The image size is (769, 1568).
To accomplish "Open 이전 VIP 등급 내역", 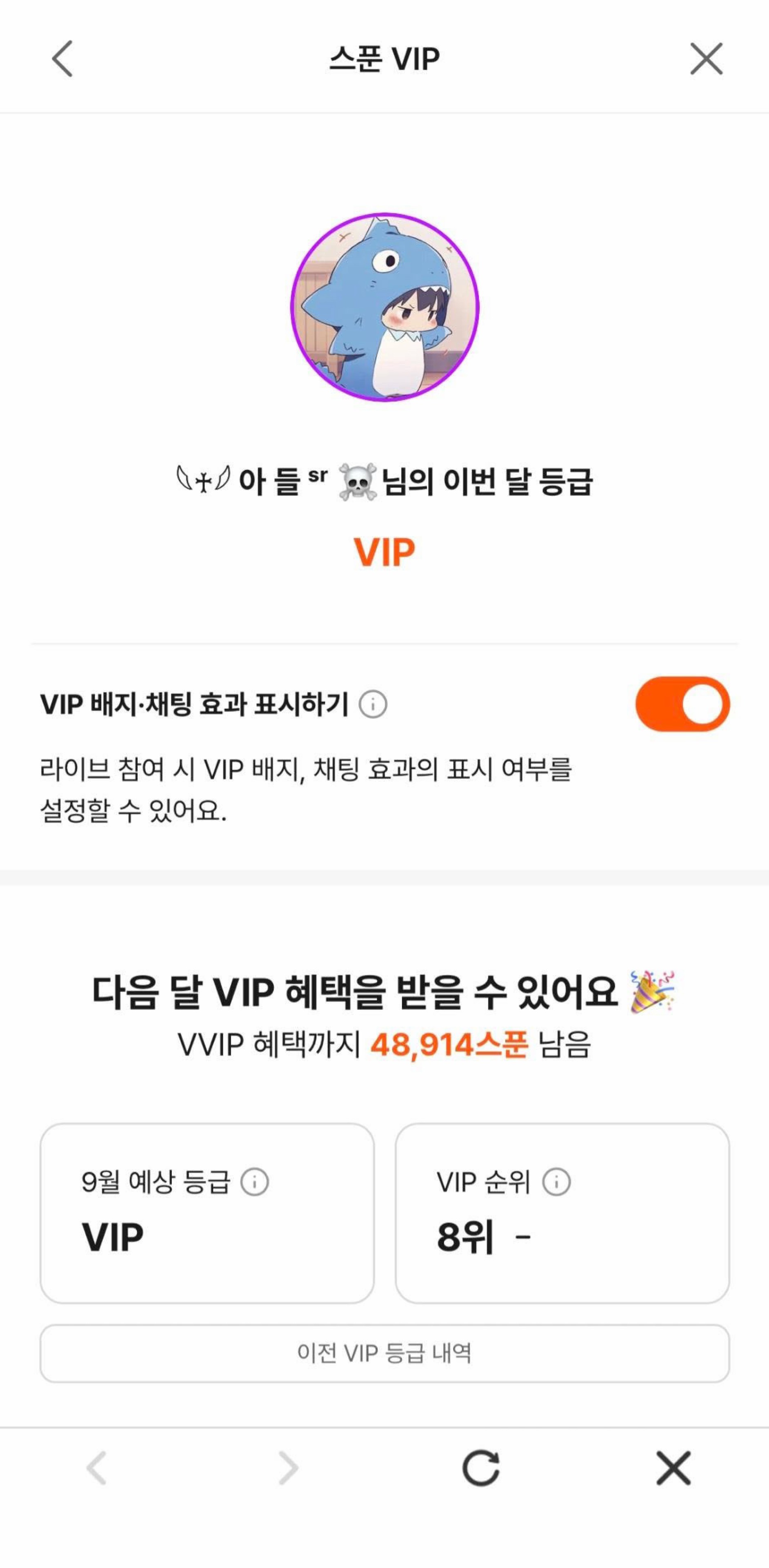I will 384,1352.
